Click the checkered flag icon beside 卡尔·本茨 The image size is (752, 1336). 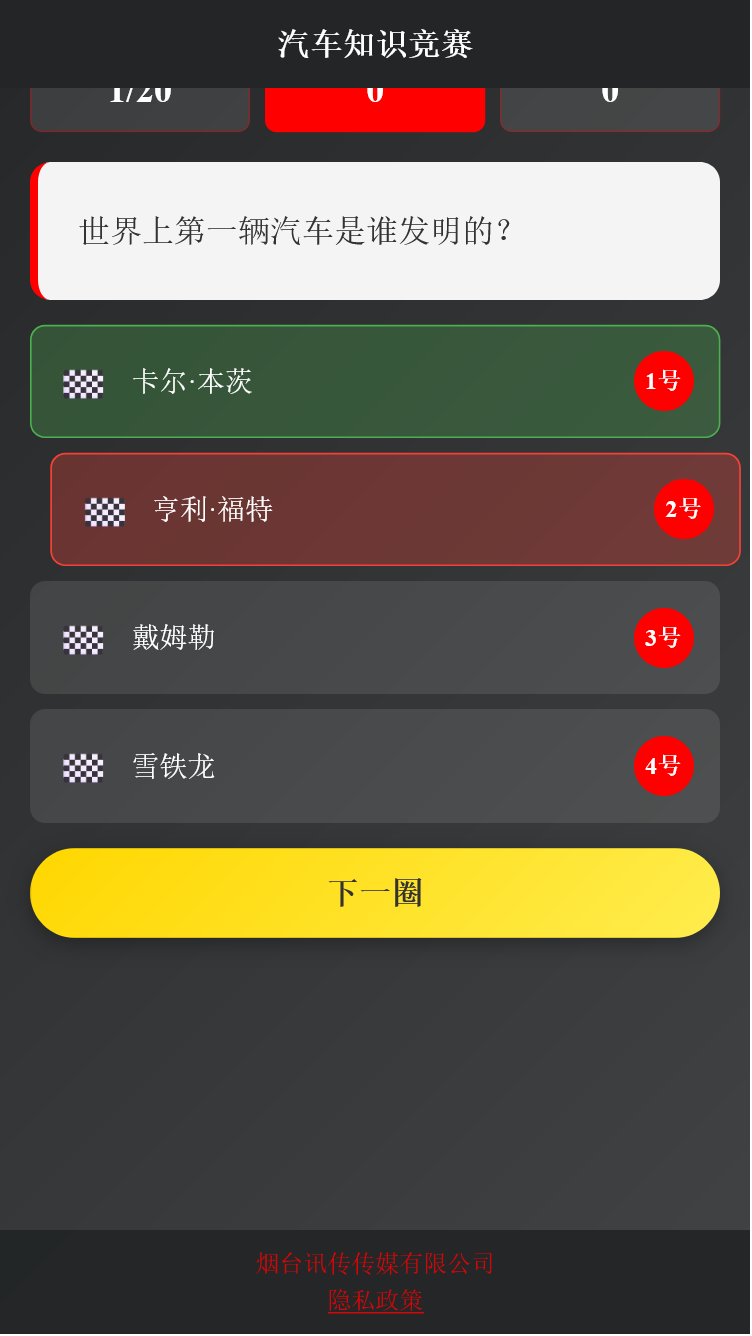[82, 383]
